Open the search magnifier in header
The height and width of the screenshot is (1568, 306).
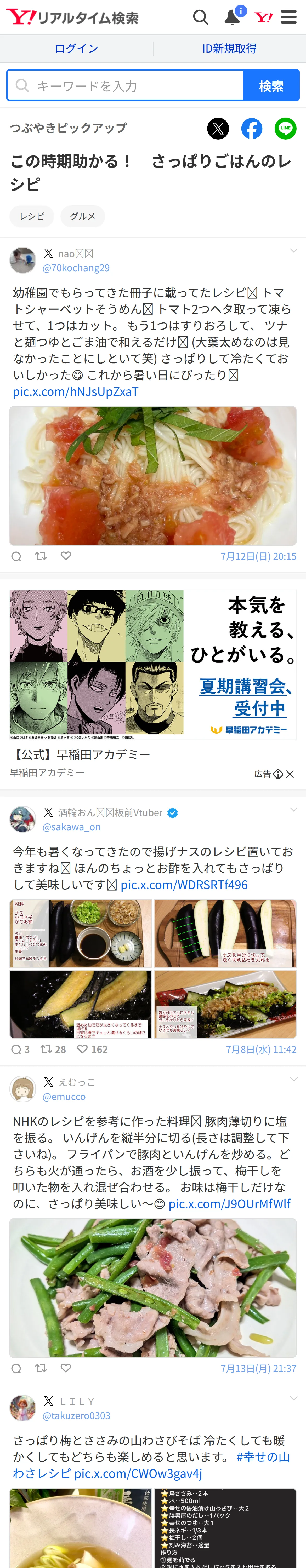(x=201, y=17)
